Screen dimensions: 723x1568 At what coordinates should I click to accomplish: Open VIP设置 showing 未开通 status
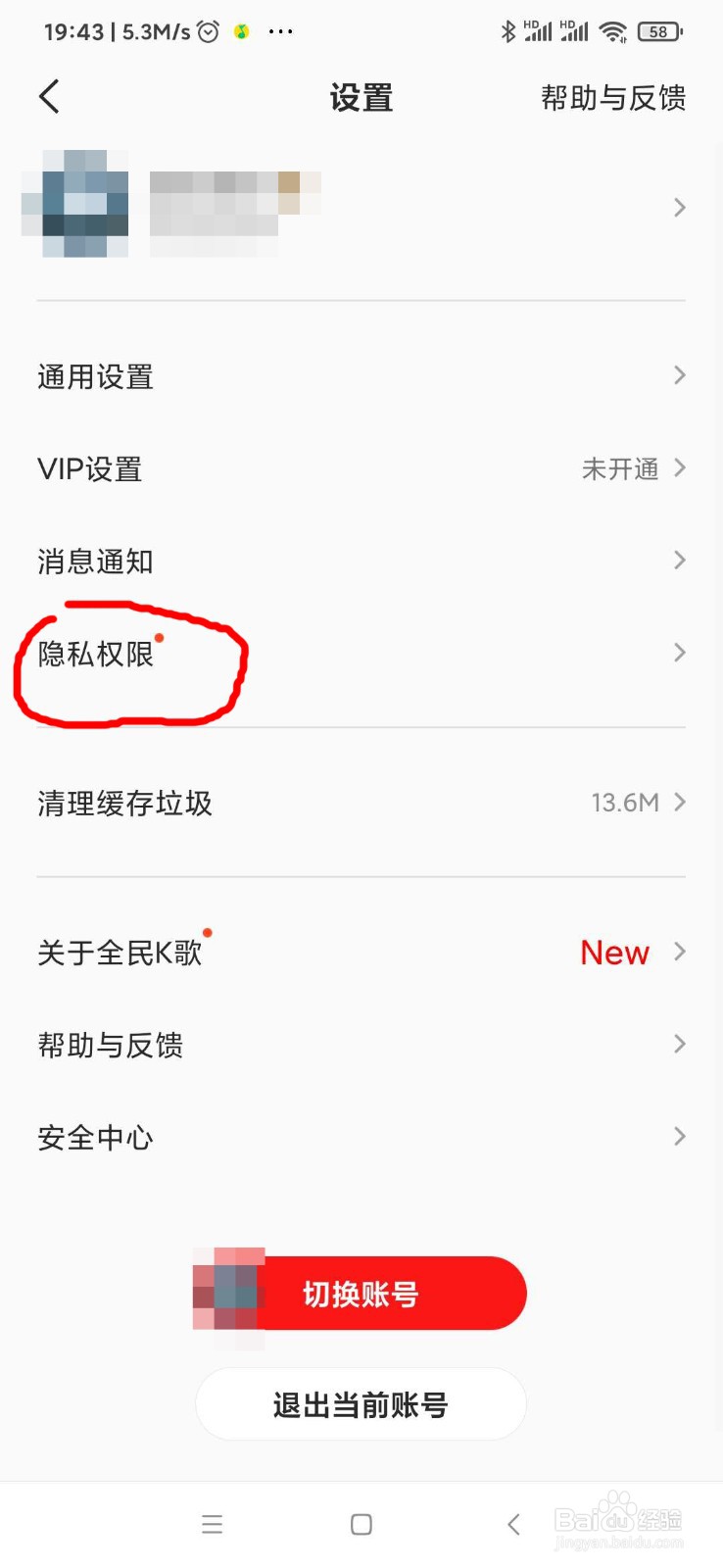point(361,468)
